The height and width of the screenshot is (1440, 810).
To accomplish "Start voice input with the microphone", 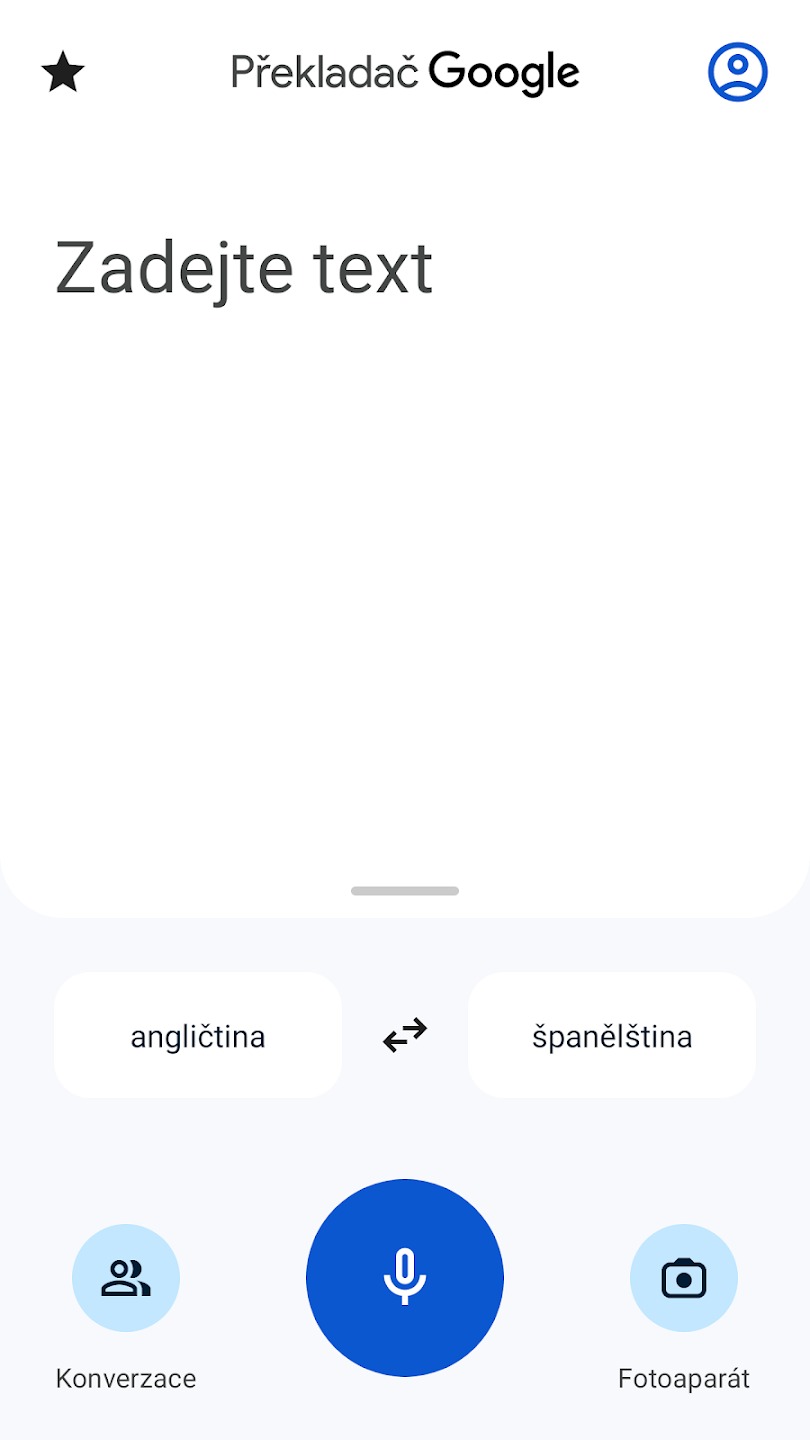I will (405, 1277).
